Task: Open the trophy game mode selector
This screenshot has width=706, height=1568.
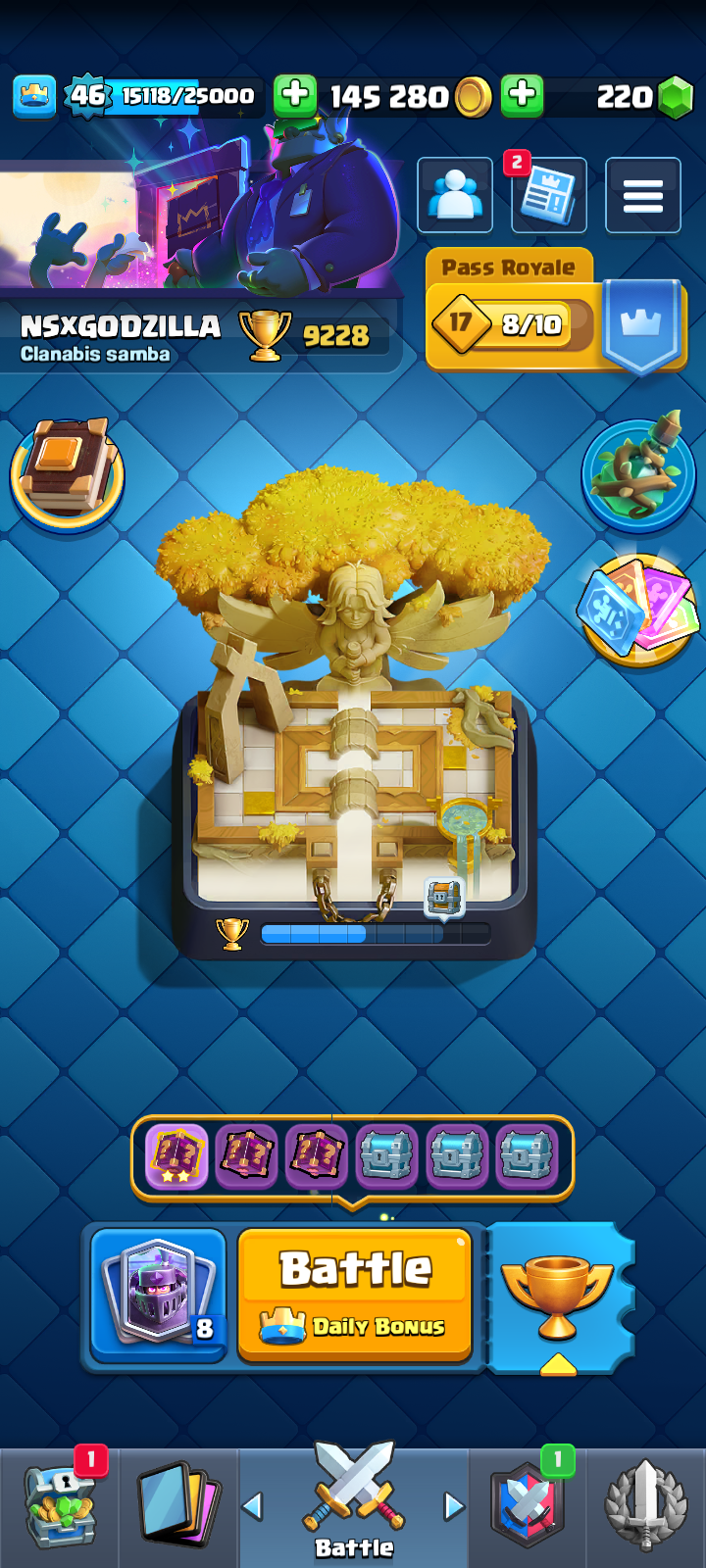Action: [556, 1296]
